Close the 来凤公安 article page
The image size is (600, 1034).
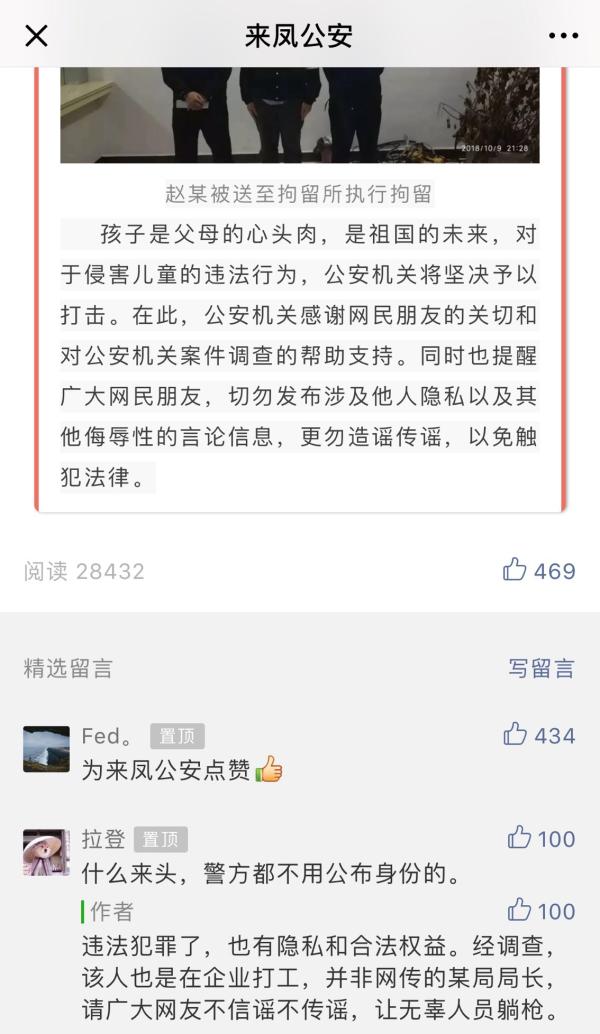[36, 36]
